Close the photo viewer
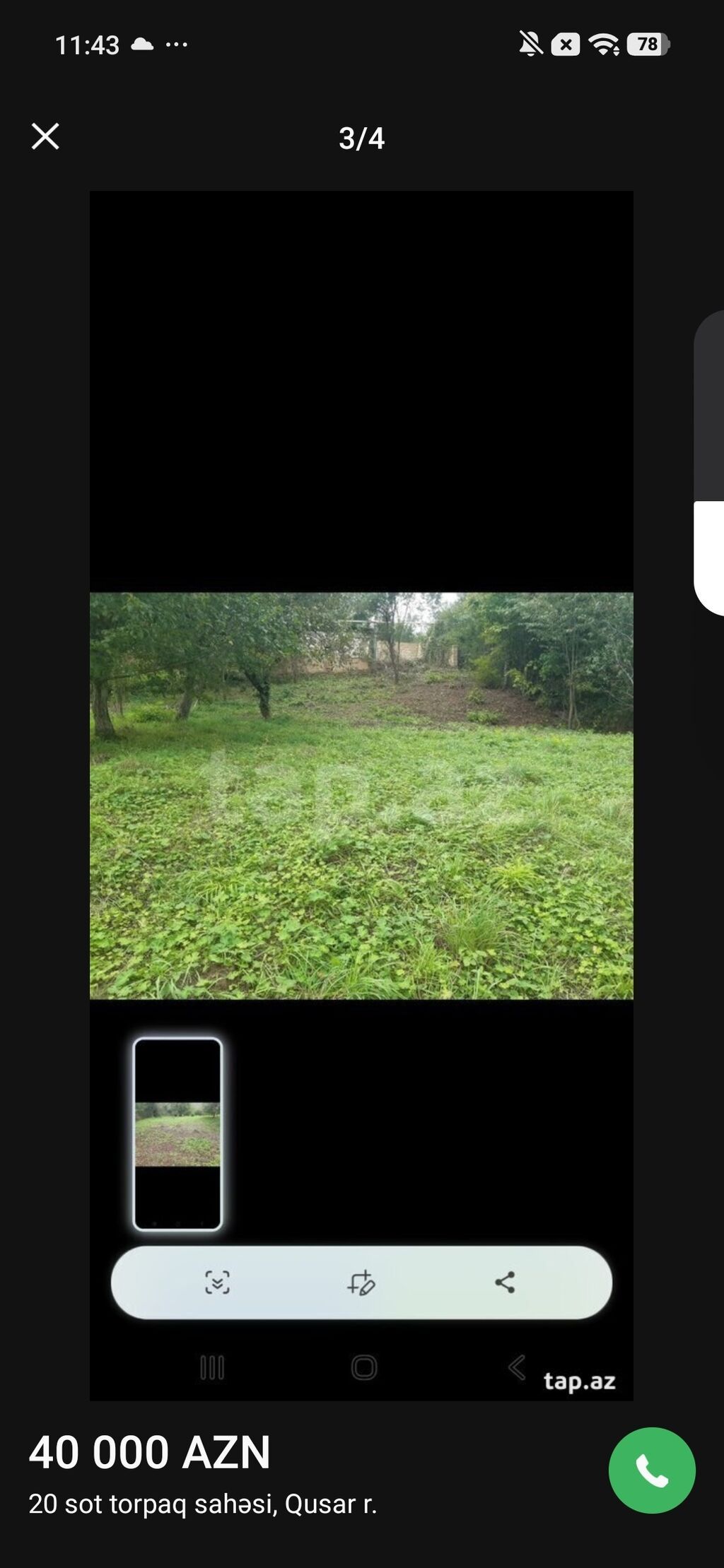This screenshot has height=1568, width=724. (x=45, y=136)
